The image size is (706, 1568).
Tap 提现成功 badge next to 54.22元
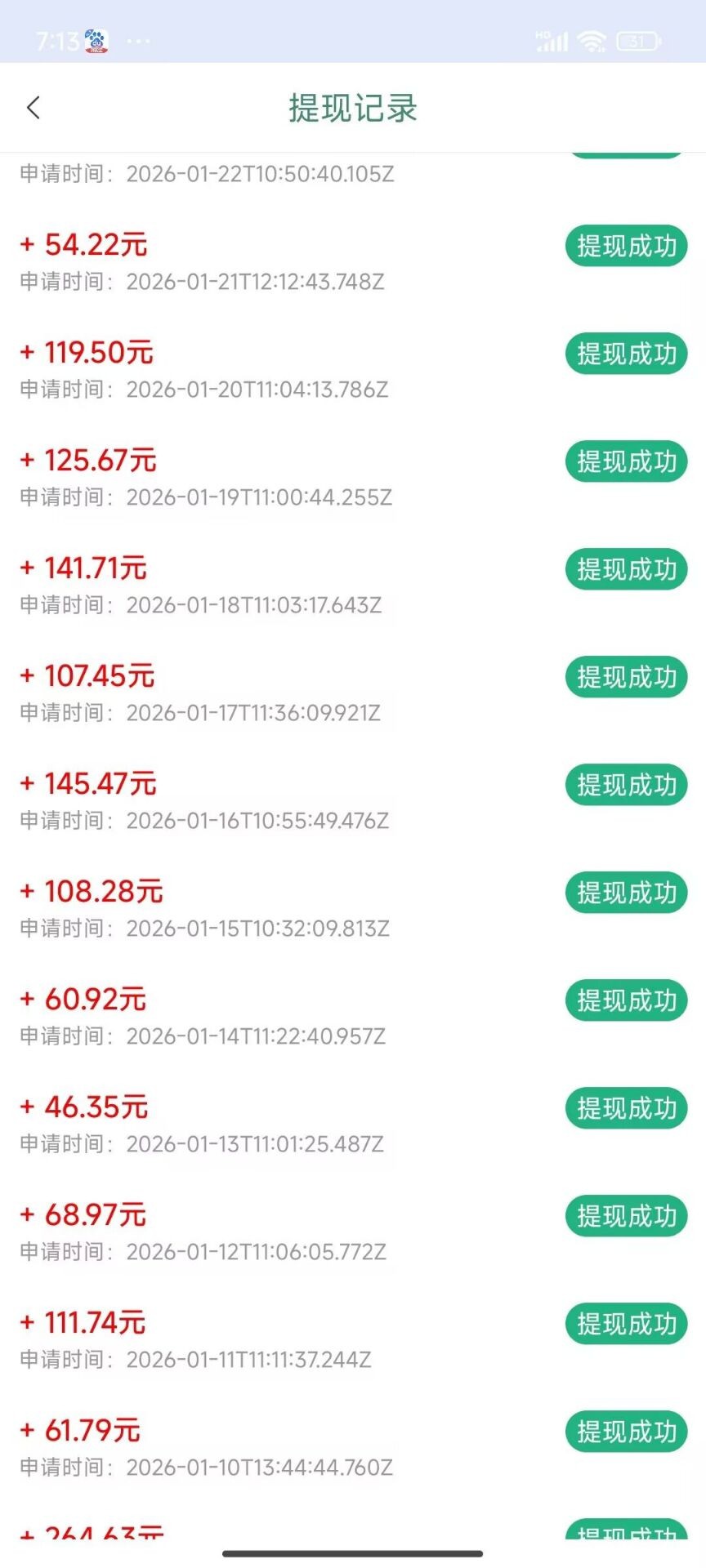[626, 246]
